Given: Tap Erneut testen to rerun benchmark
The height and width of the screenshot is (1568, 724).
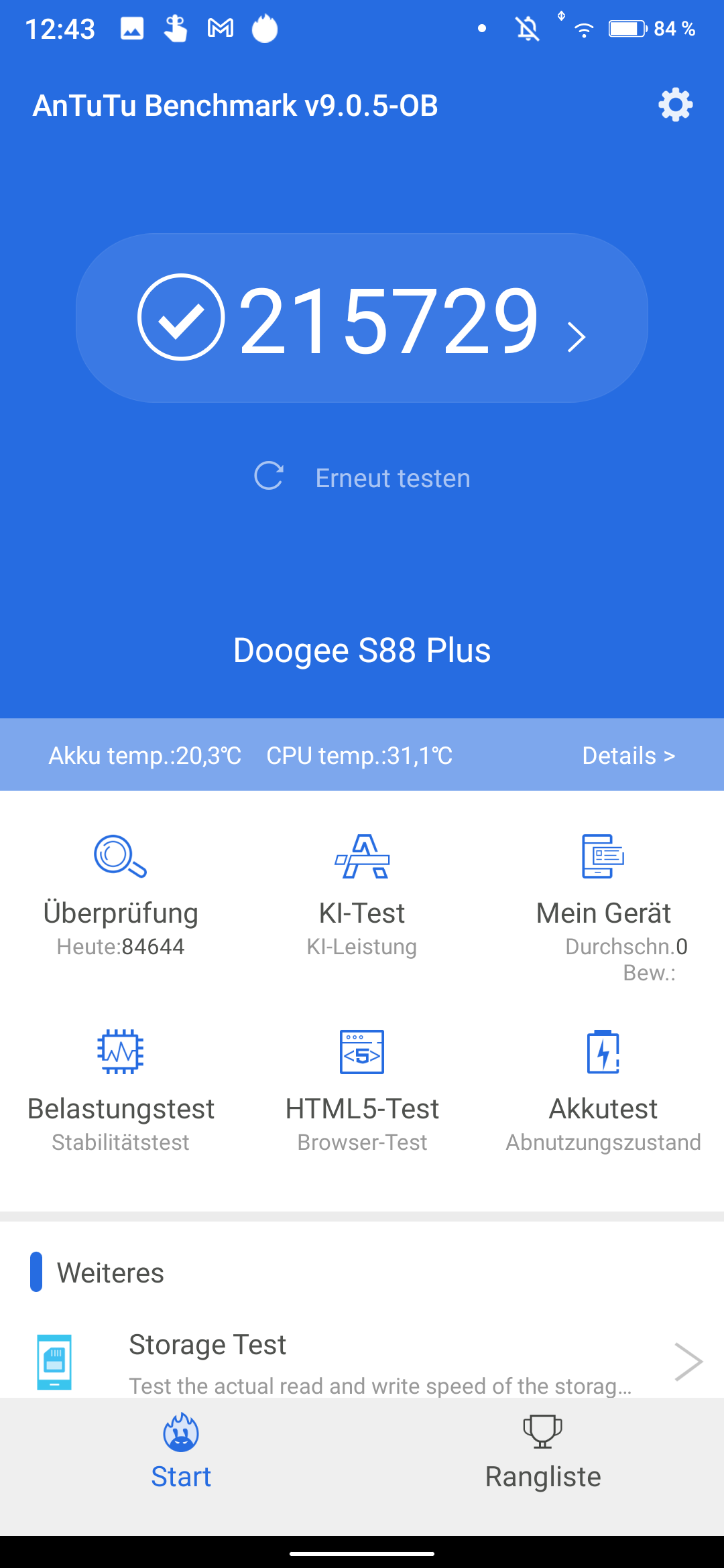Looking at the screenshot, I should click(x=362, y=478).
